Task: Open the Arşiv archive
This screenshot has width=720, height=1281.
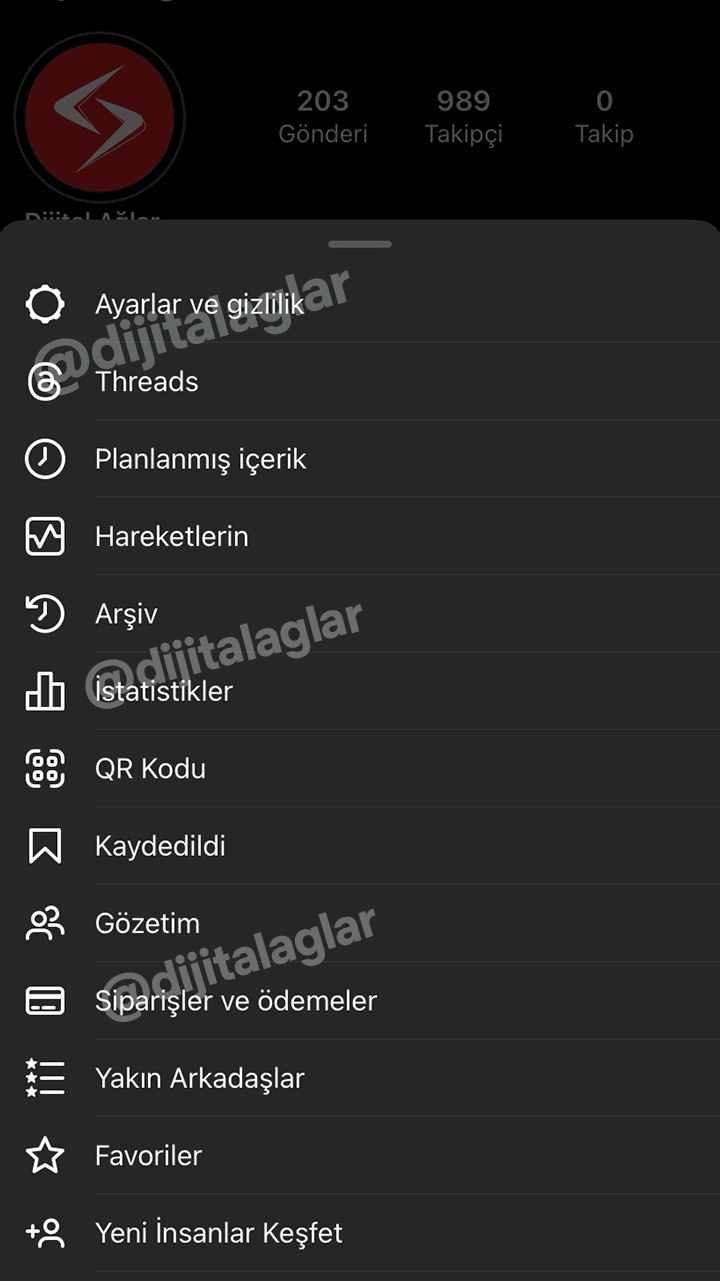Action: point(126,614)
